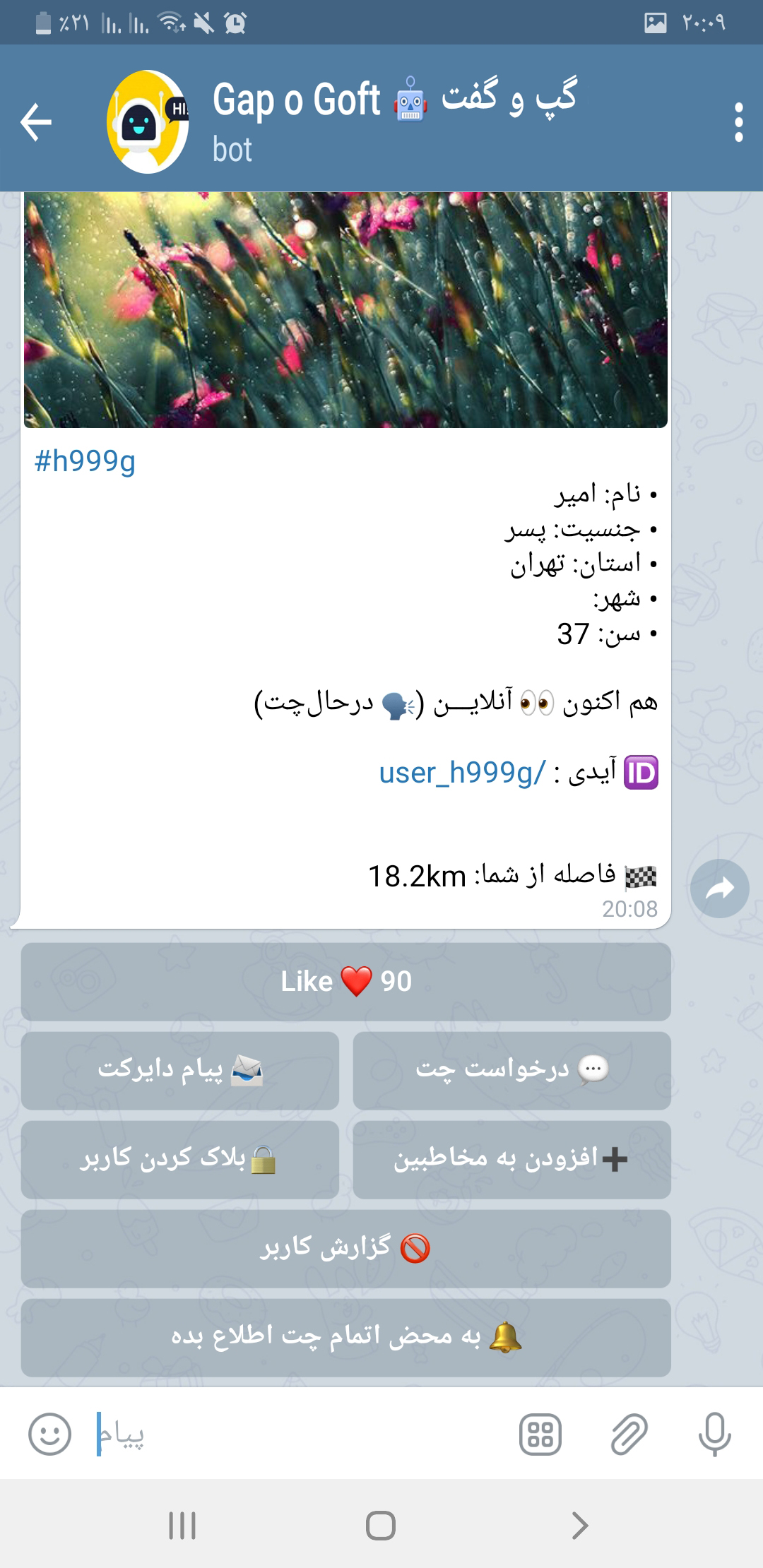Viewport: 763px width, 1568px height.
Task: Forward the profile message with share arrow
Action: 719,889
